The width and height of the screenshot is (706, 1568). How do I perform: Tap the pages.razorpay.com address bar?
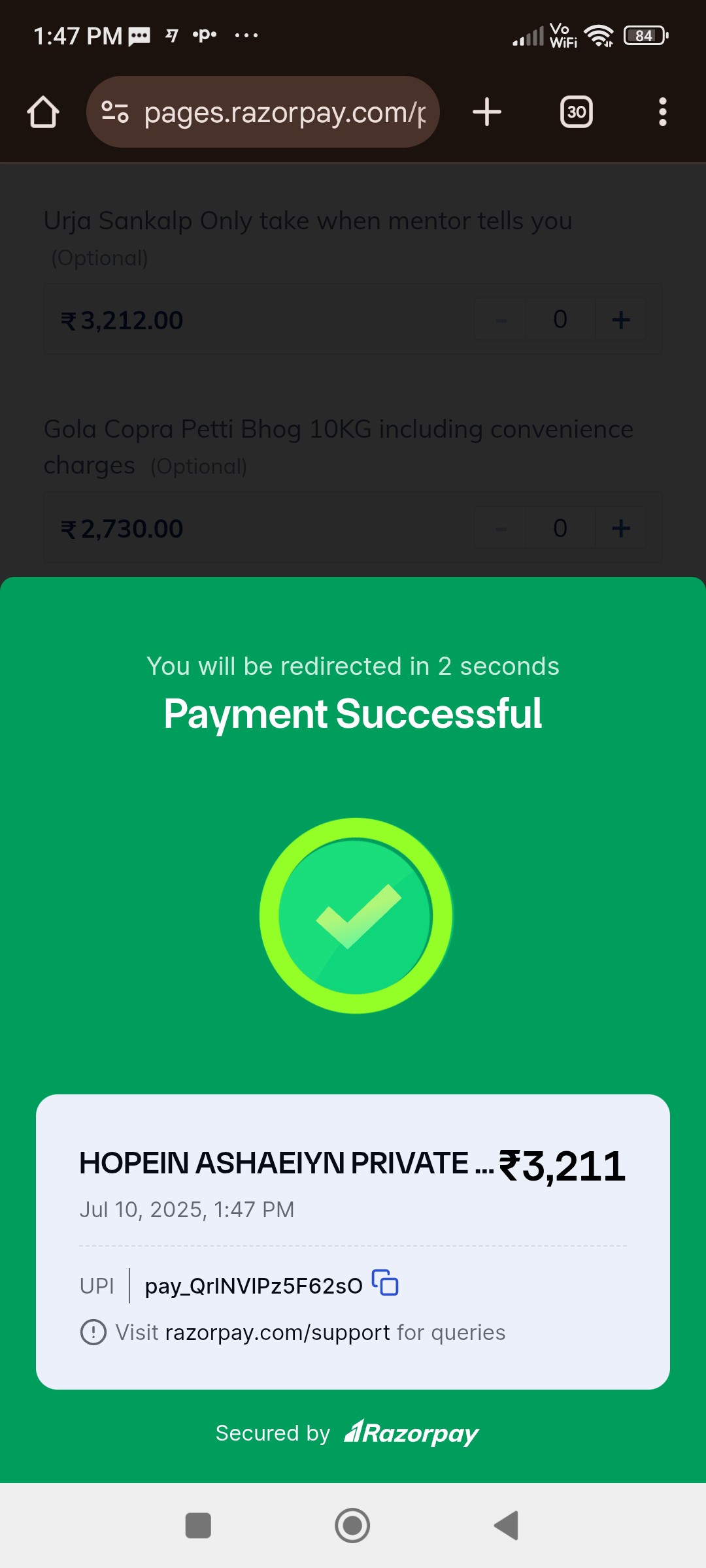pyautogui.click(x=263, y=112)
